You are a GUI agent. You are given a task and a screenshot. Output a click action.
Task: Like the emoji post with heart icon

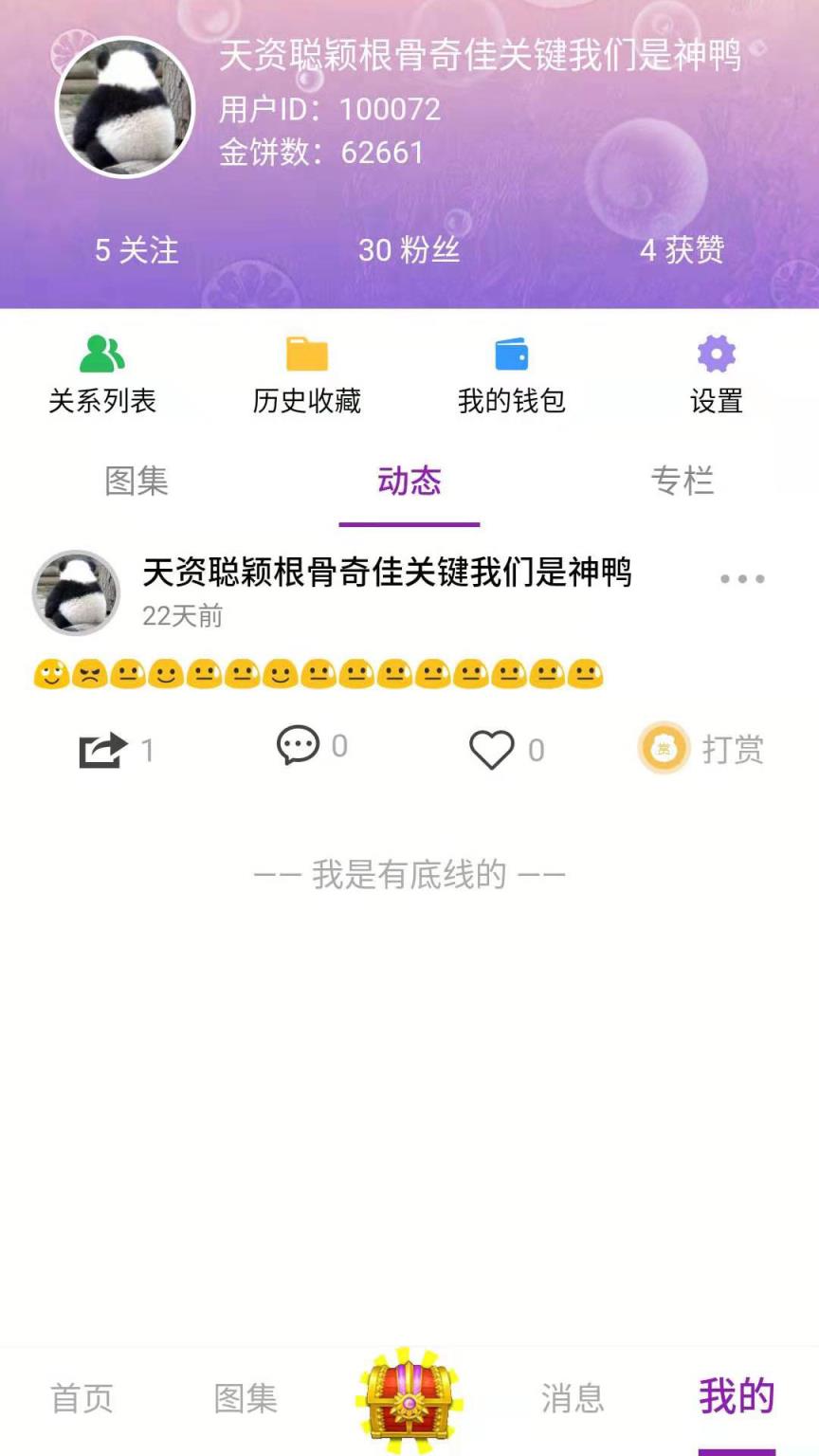click(x=492, y=750)
